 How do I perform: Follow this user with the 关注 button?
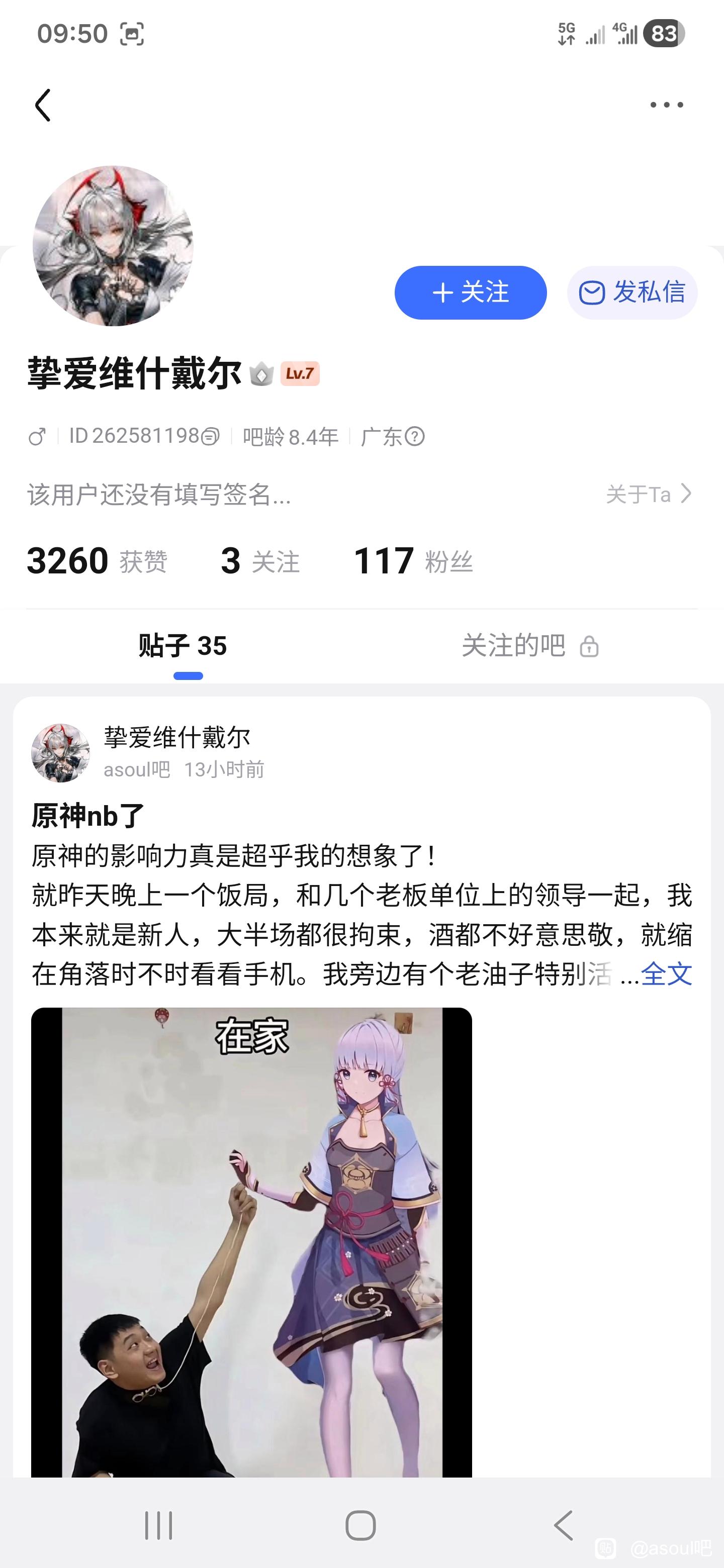click(470, 293)
